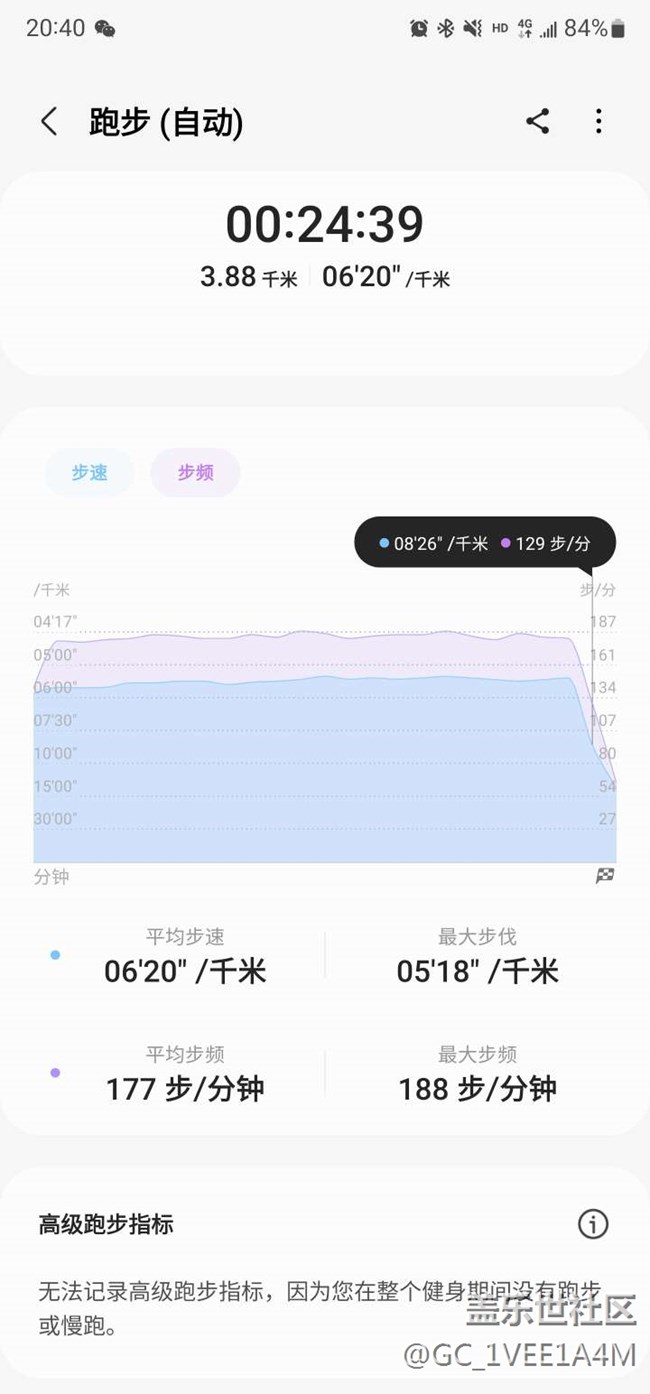Share this running record
The image size is (650, 1394).
tap(538, 122)
